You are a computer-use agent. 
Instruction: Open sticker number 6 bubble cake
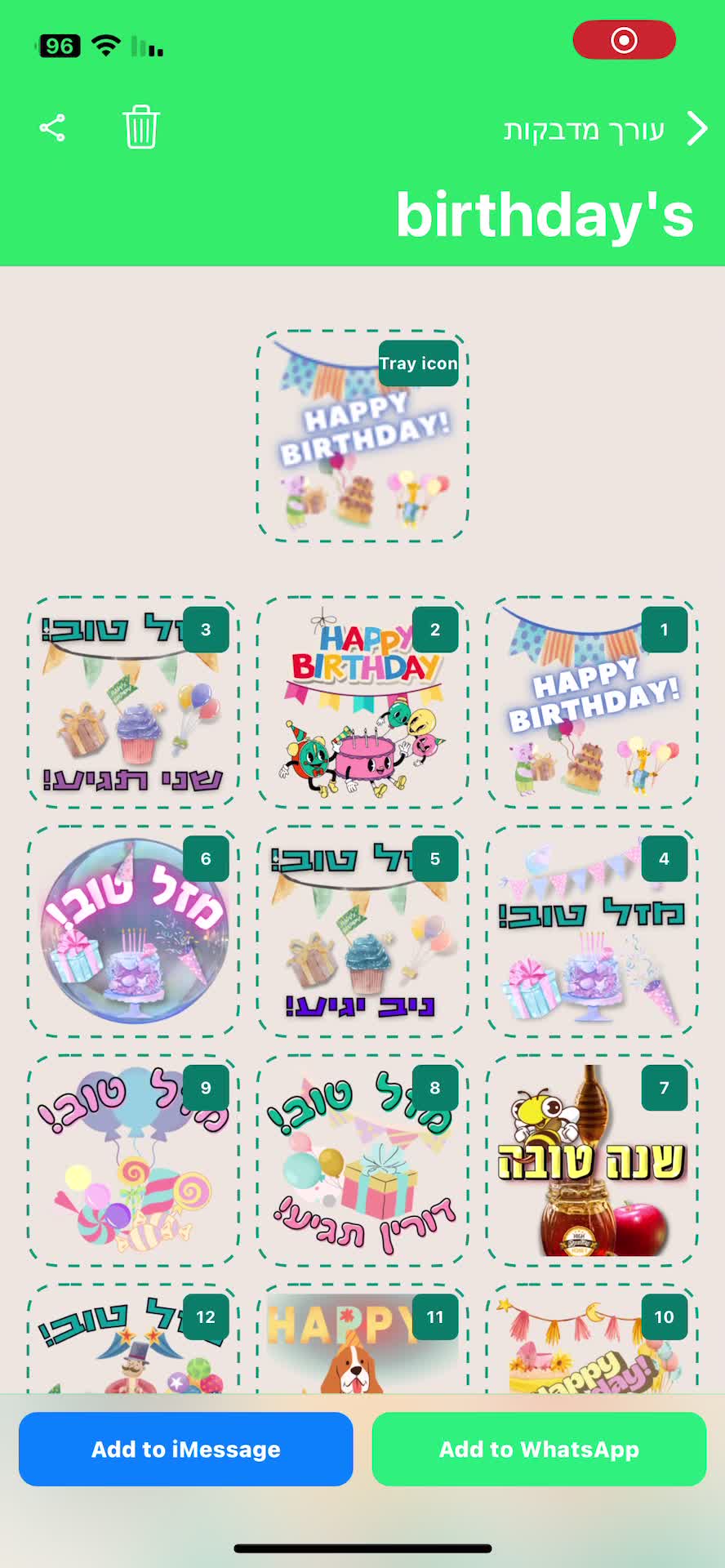pos(133,932)
